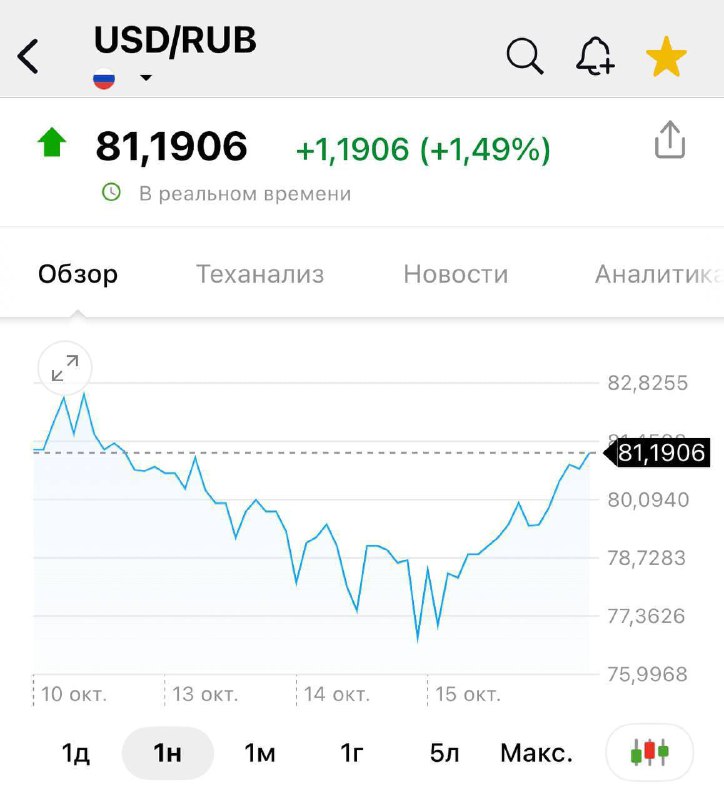Toggle the favorite star for USD/RUB

(x=666, y=57)
